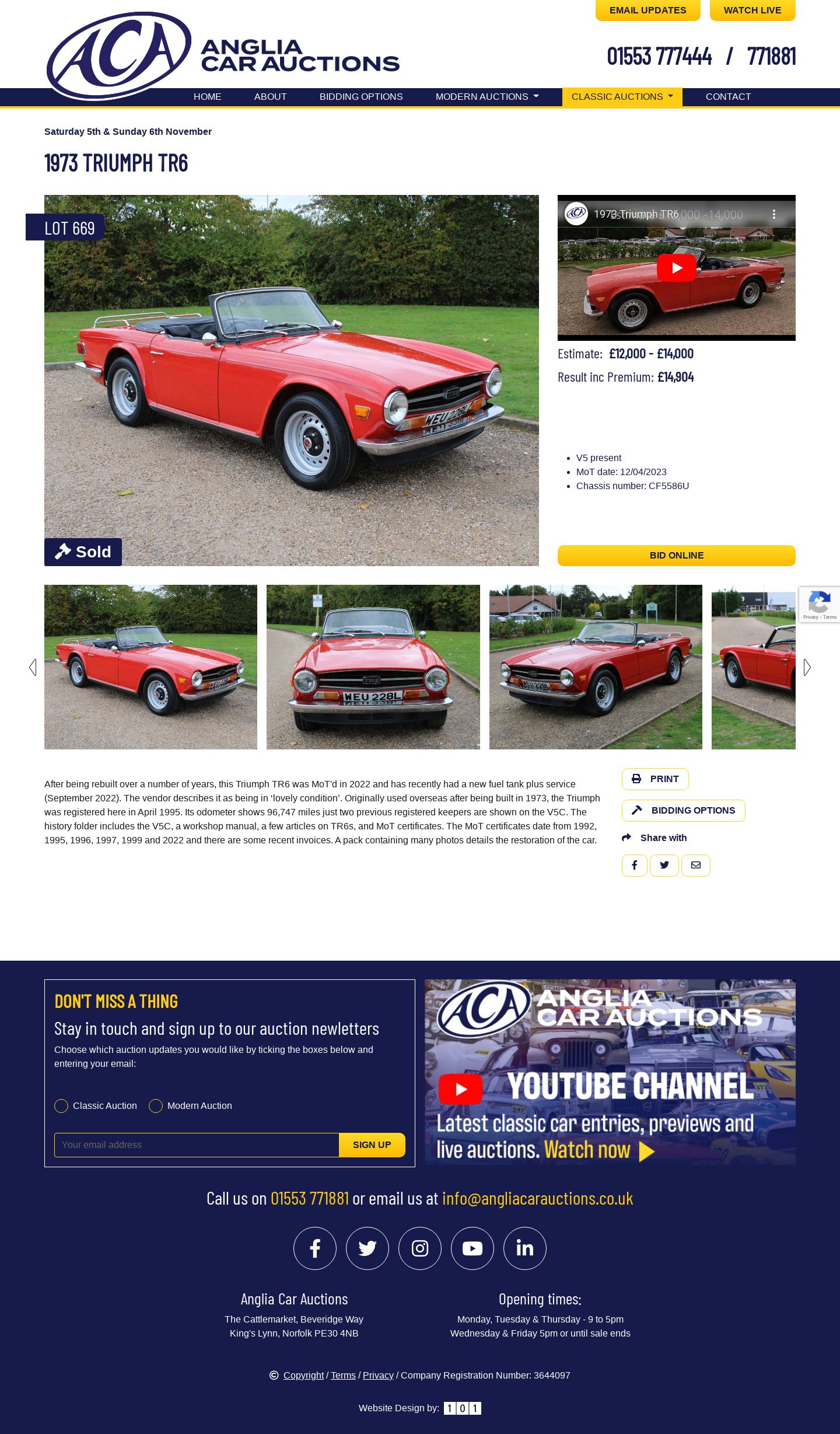Open the footer Instagram icon

click(420, 1248)
